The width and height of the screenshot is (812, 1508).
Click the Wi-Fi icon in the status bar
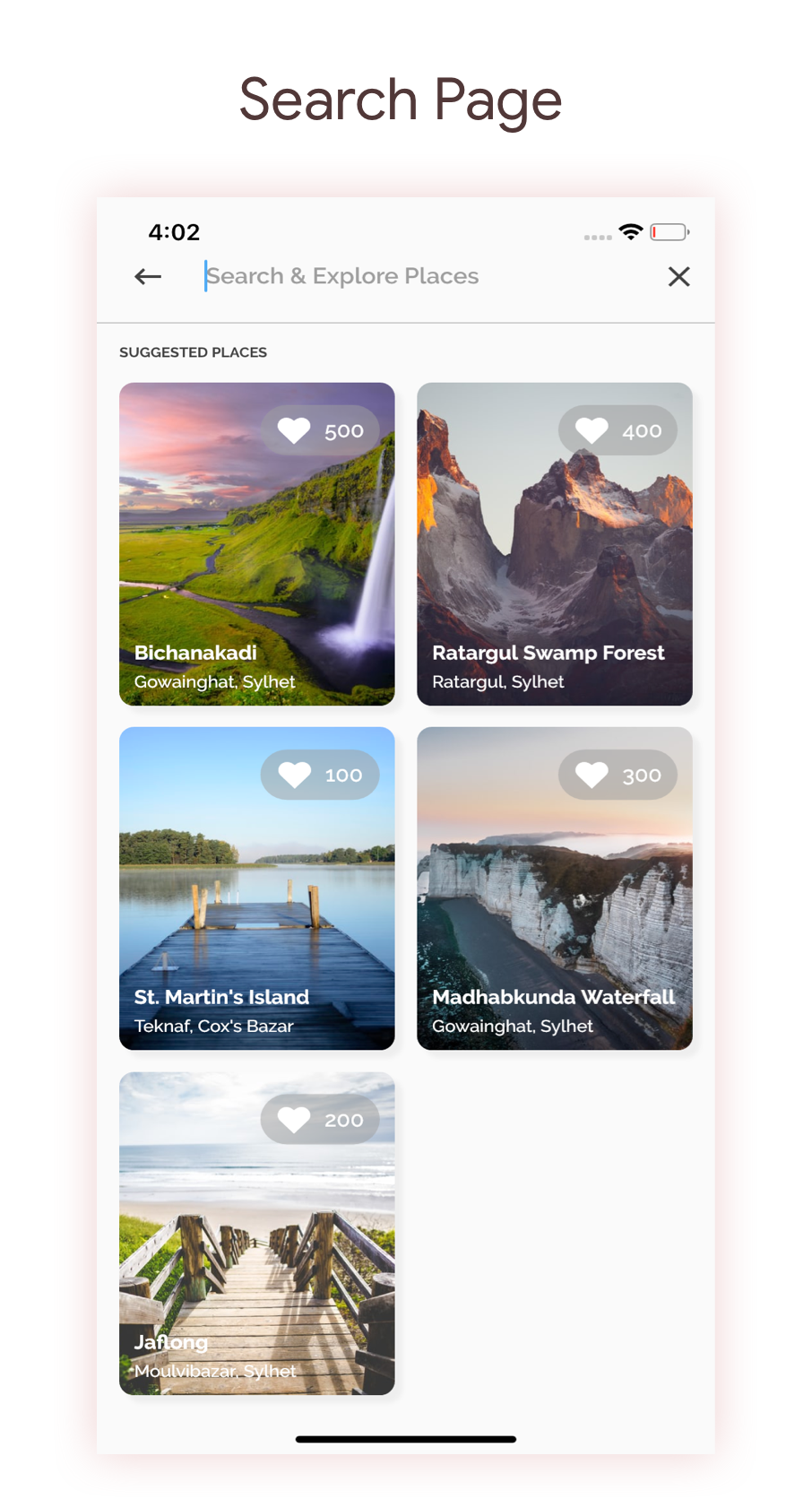click(631, 230)
